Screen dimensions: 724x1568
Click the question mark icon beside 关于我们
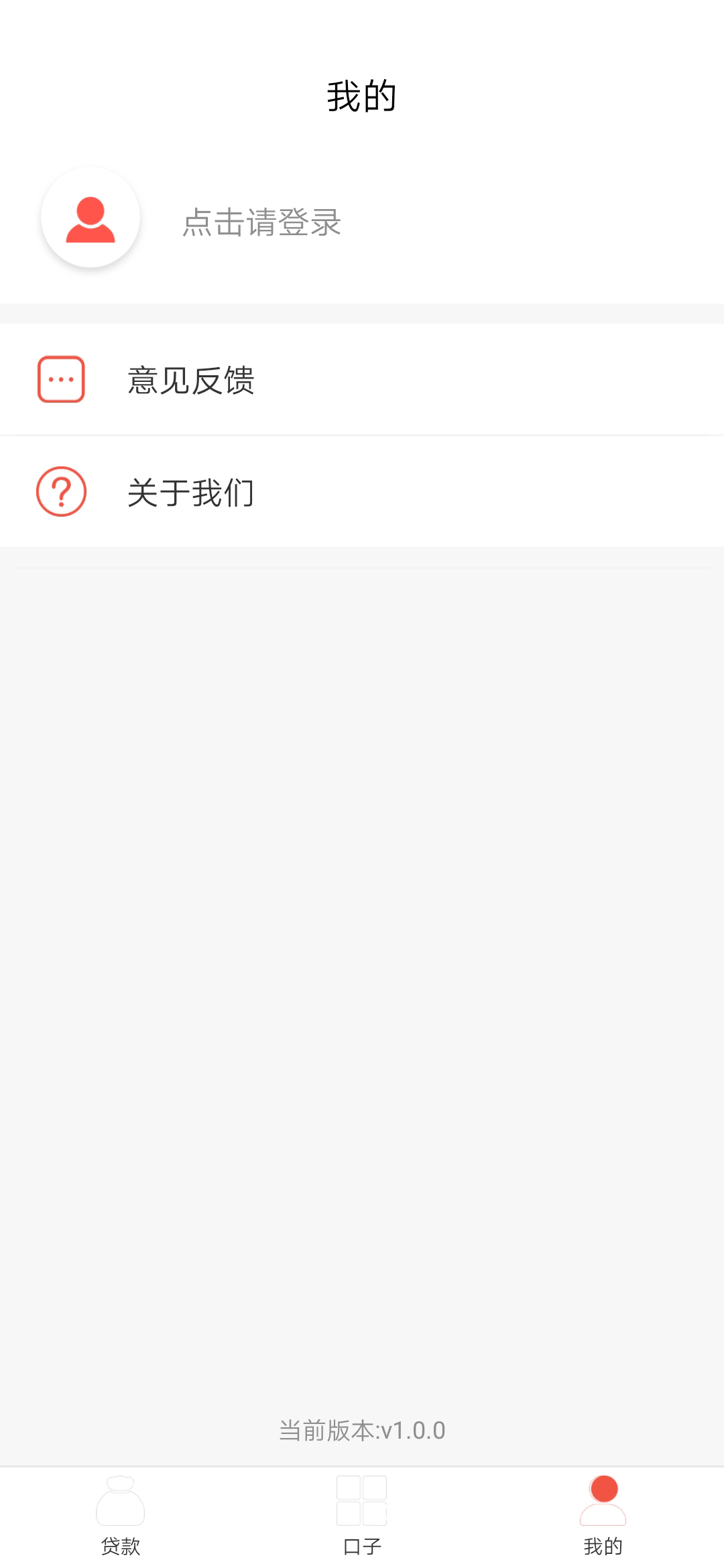click(61, 491)
